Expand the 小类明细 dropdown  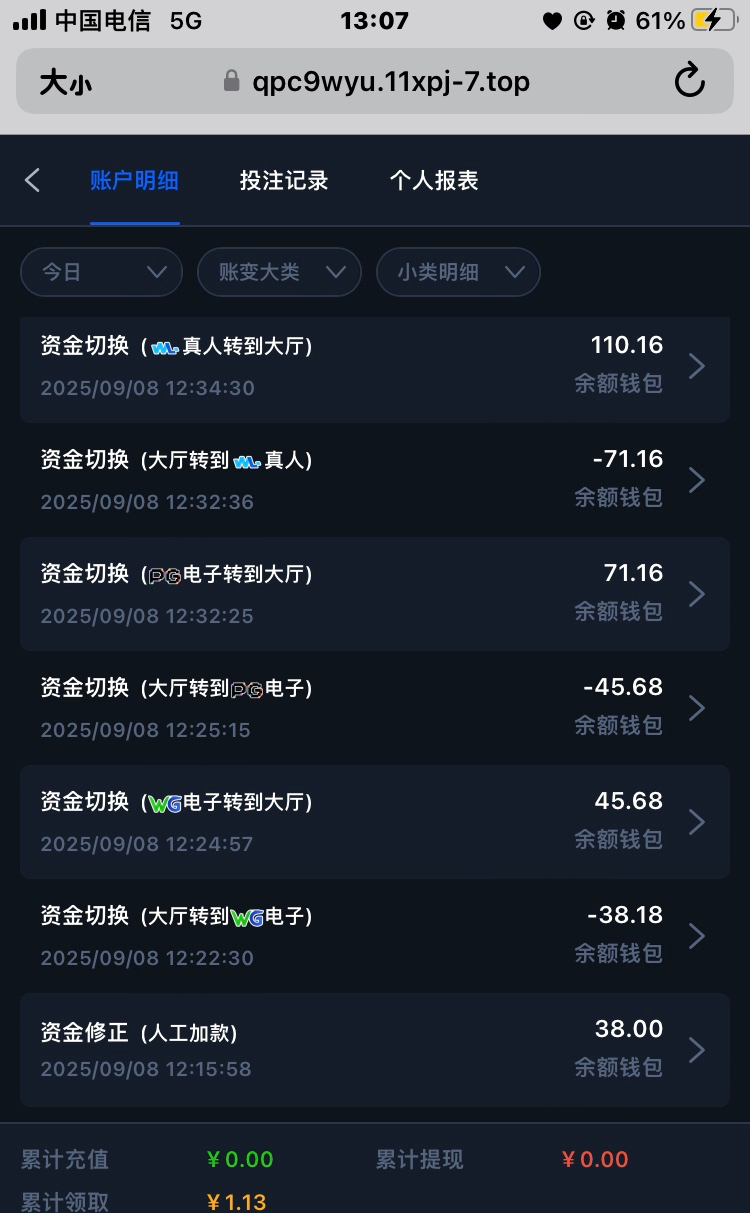[458, 272]
